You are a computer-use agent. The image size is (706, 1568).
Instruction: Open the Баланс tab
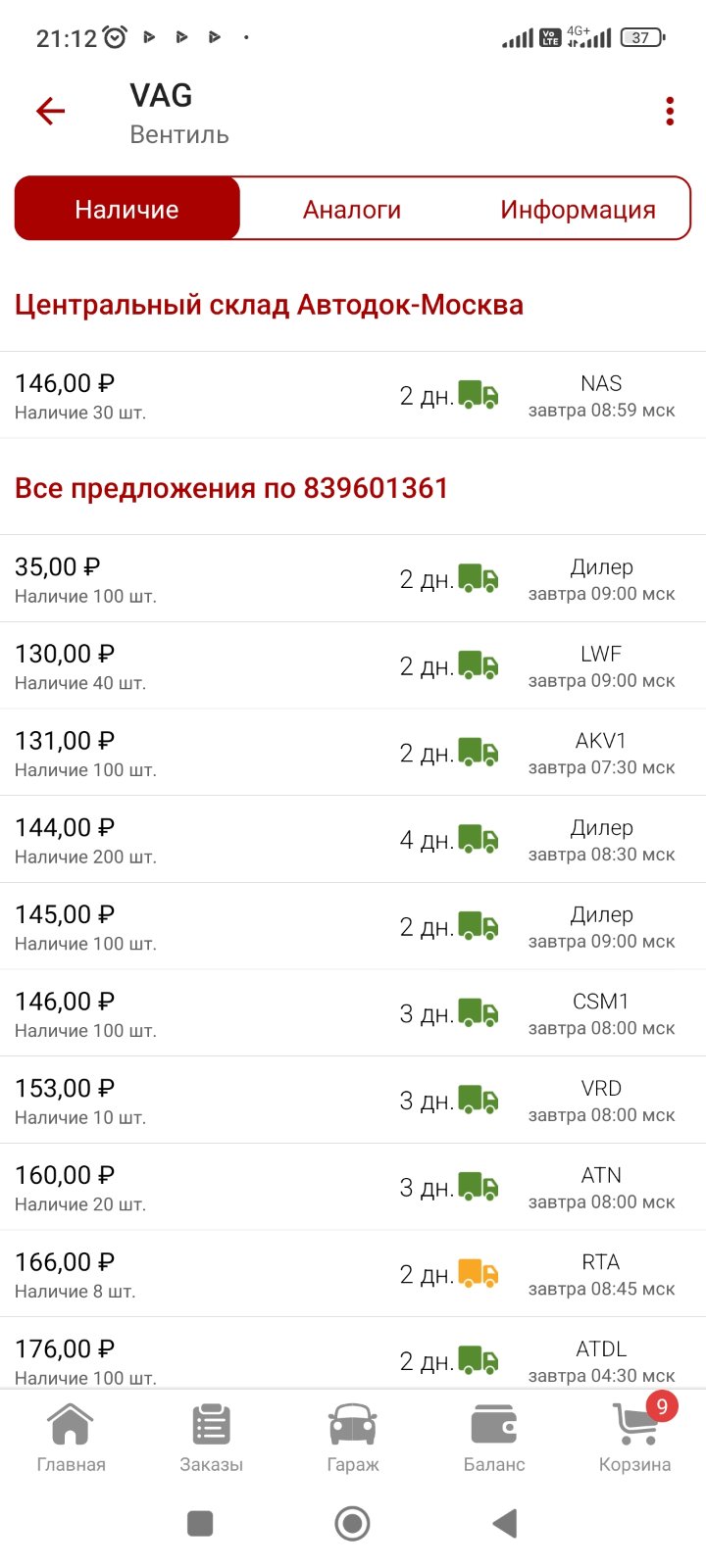click(x=494, y=1438)
